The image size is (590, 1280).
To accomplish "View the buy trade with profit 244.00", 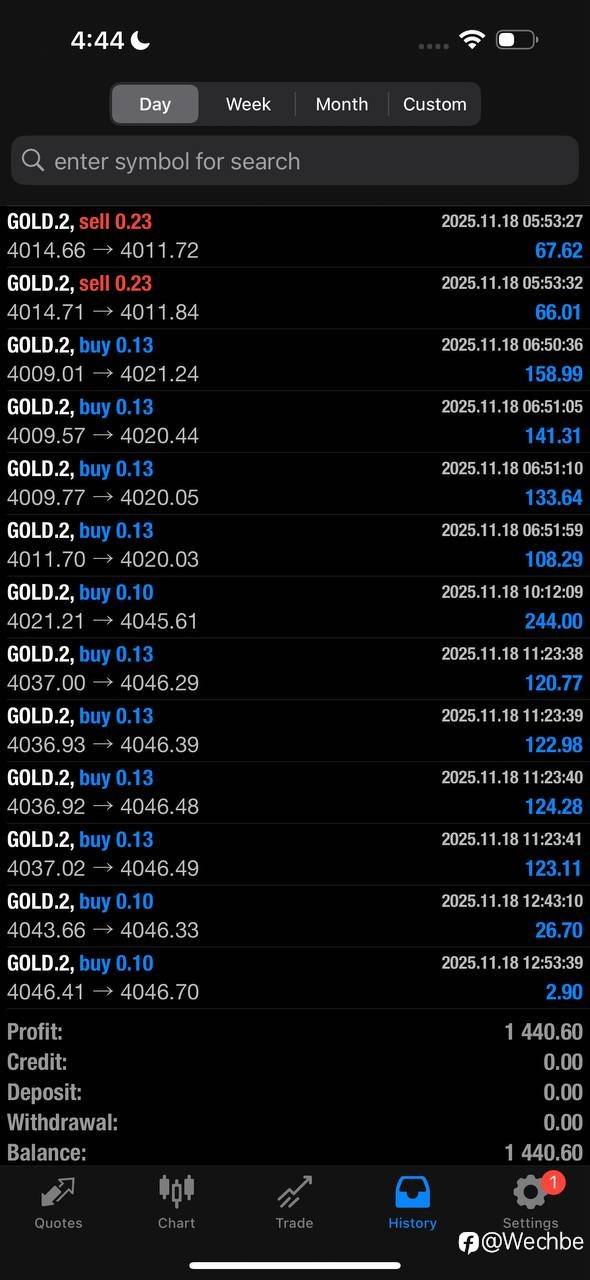I will [x=295, y=607].
